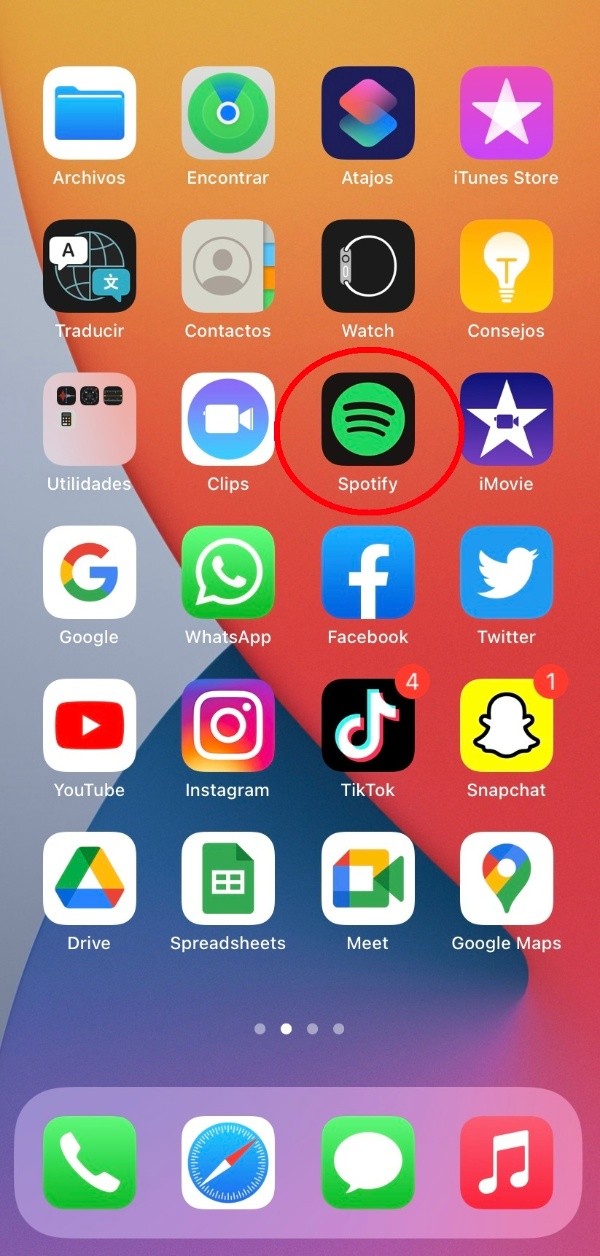Viewport: 600px width, 1256px height.
Task: Open the Atajos shortcuts app
Action: 367,113
